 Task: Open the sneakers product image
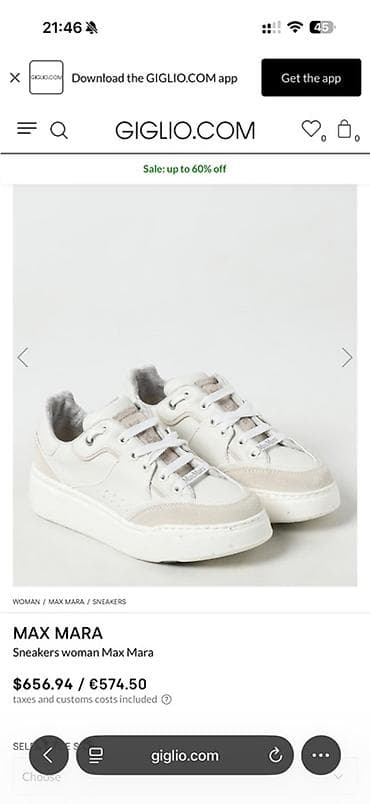185,385
